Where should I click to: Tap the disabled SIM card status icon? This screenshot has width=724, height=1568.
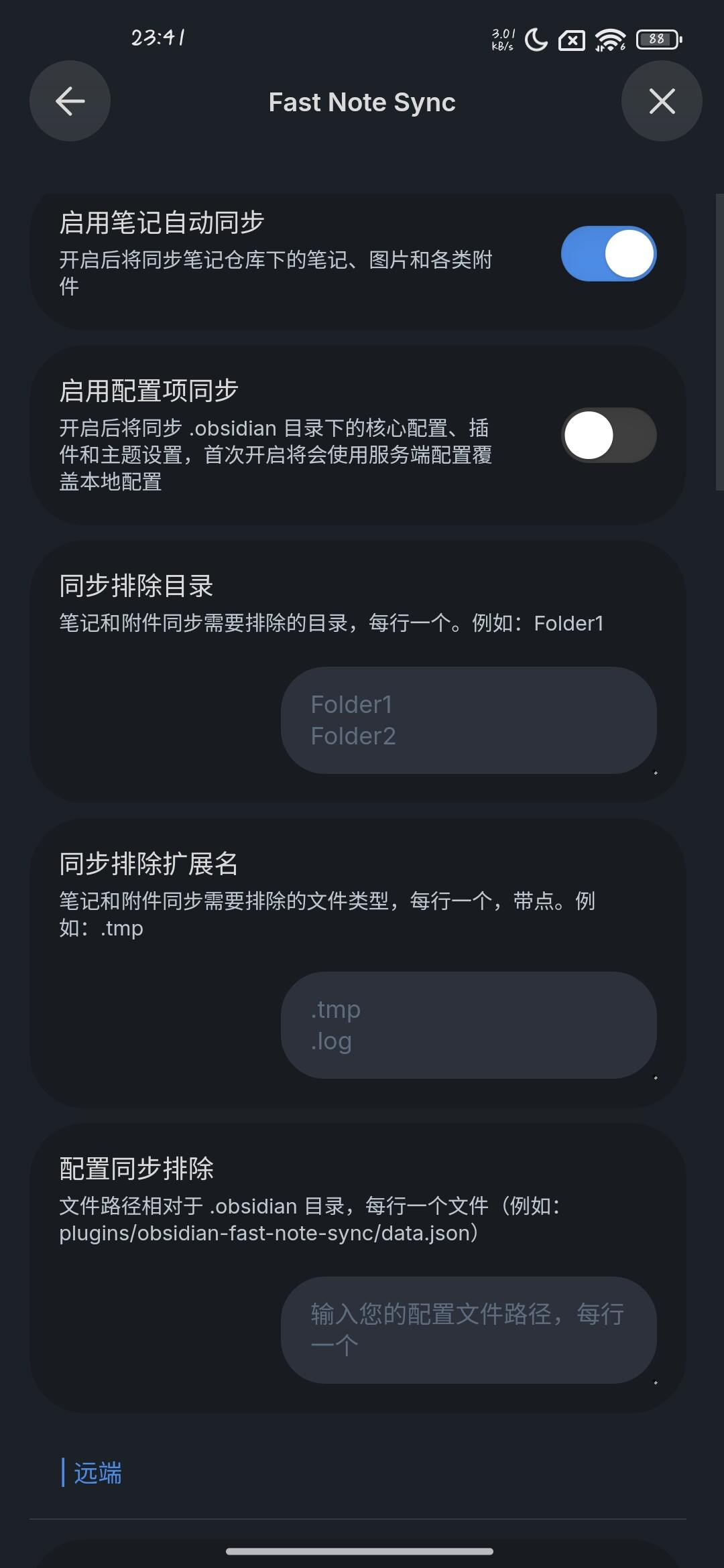click(570, 38)
